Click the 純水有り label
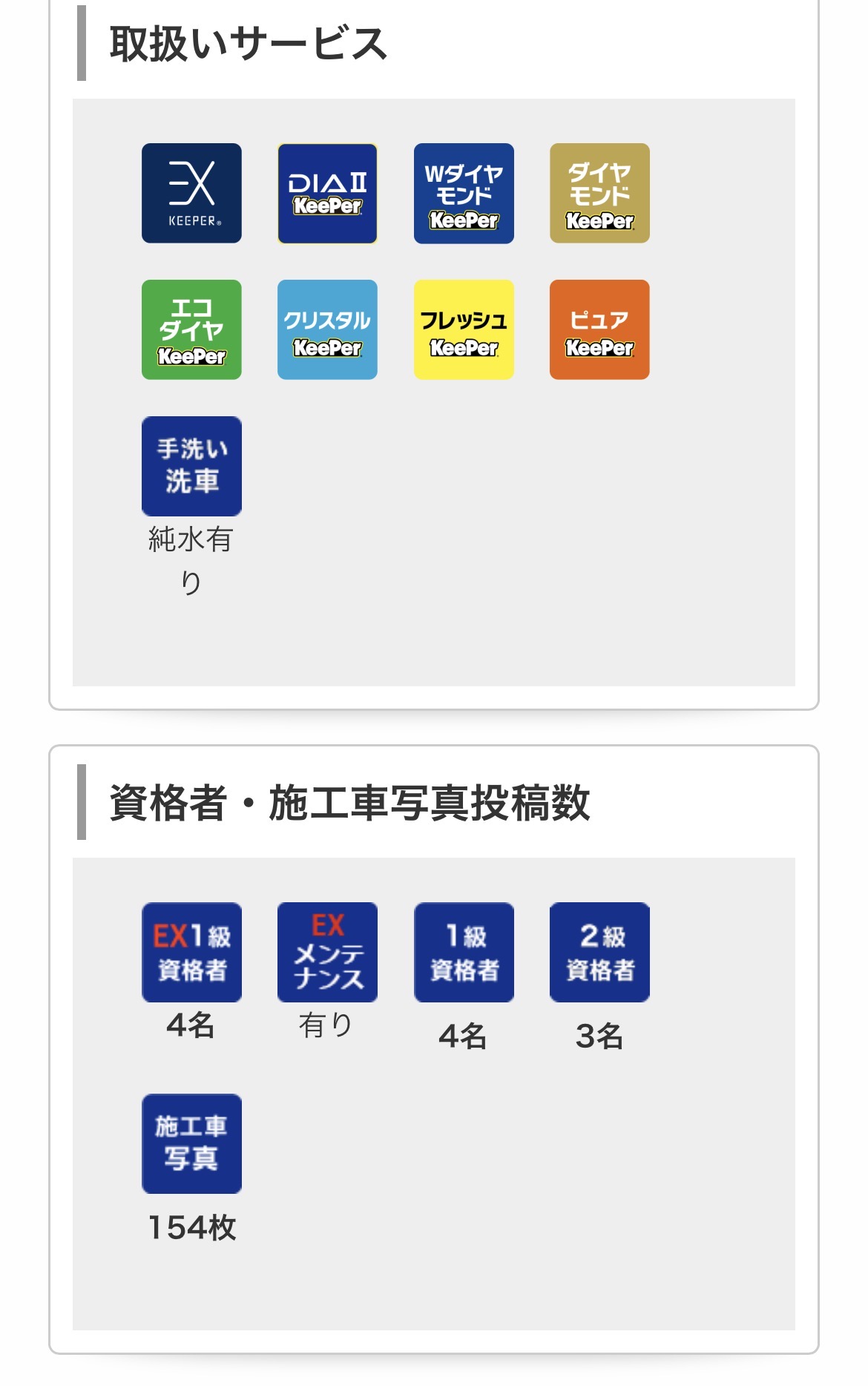Viewport: 868px width, 1386px height. tap(191, 562)
